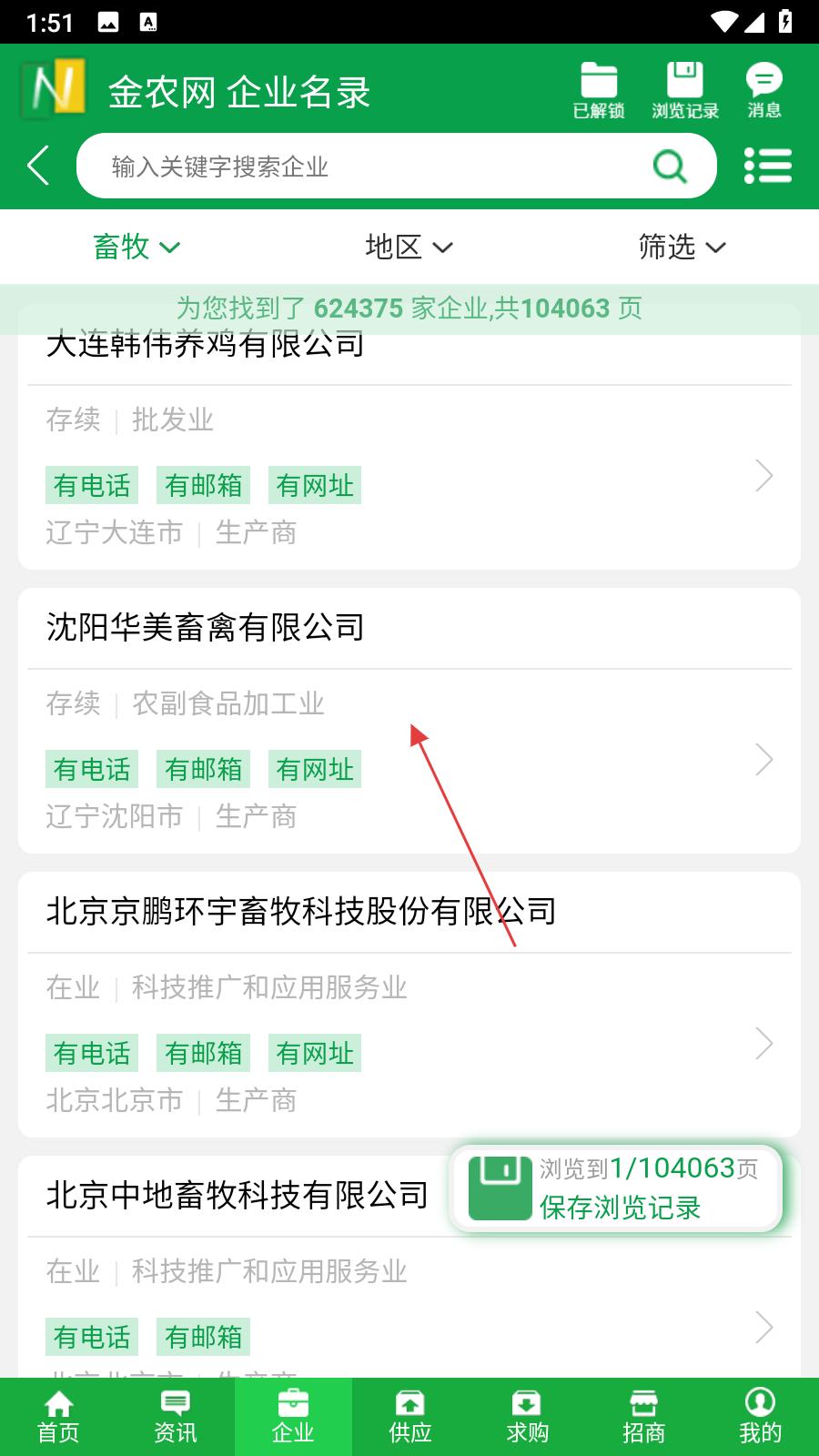Image resolution: width=819 pixels, height=1456 pixels.
Task: Switch to the 招商 investment tab
Action: coord(643,1417)
